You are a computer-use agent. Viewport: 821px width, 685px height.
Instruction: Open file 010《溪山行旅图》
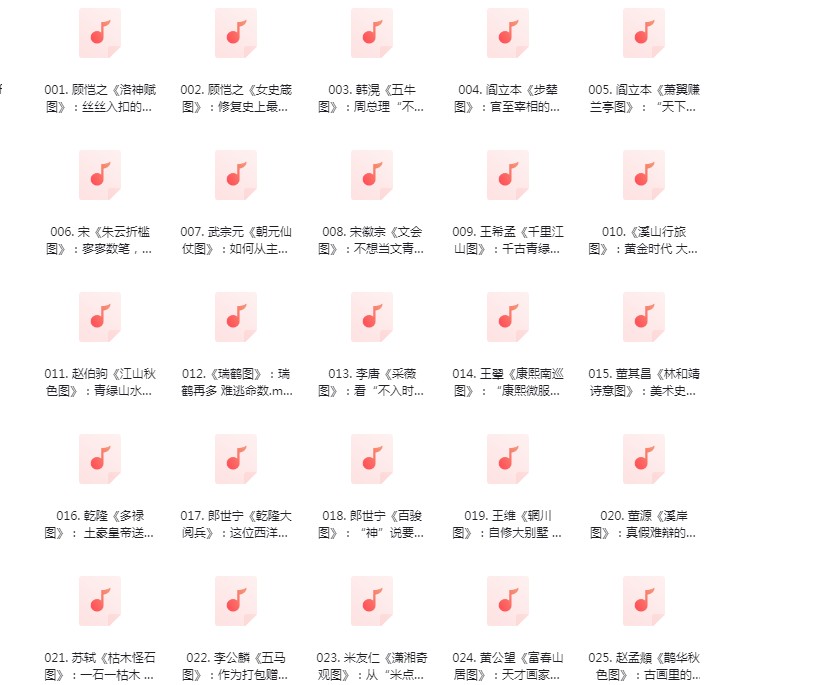tap(643, 176)
